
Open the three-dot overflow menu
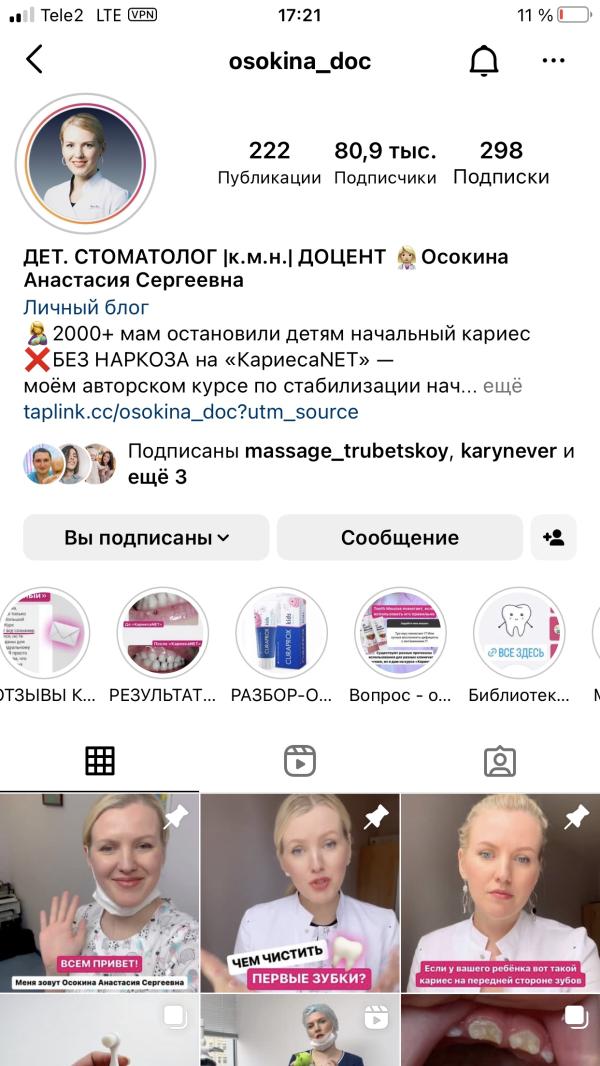coord(554,61)
